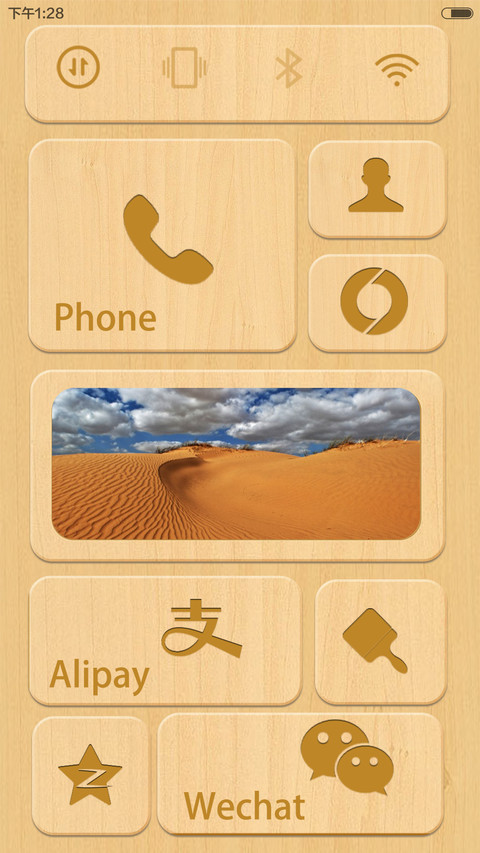Open the contacts tile
This screenshot has height=853, width=480.
(377, 189)
